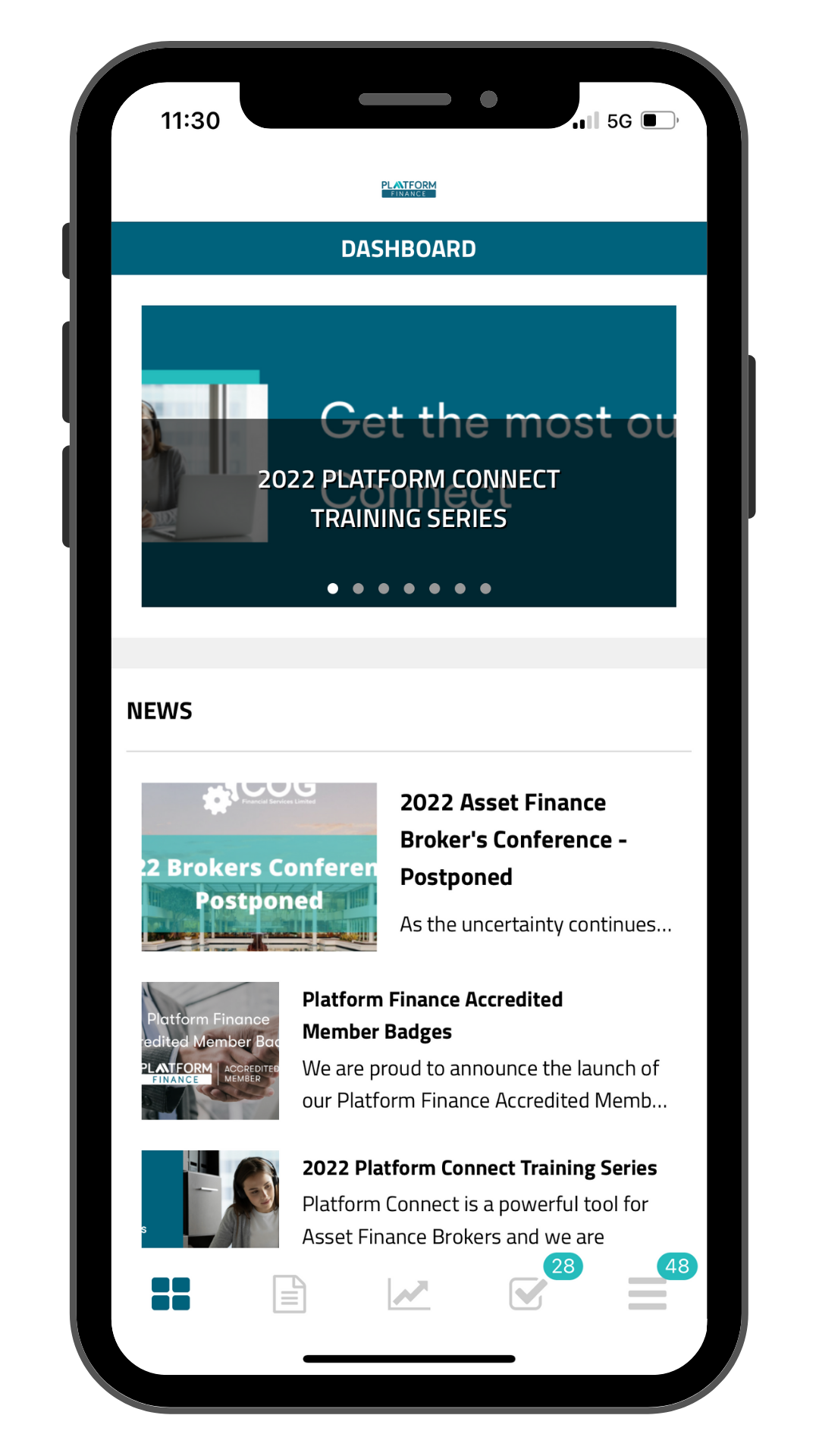Open the Asset Finance Broker's Conference Postponed news
The image size is (819, 1456).
pyautogui.click(x=503, y=839)
